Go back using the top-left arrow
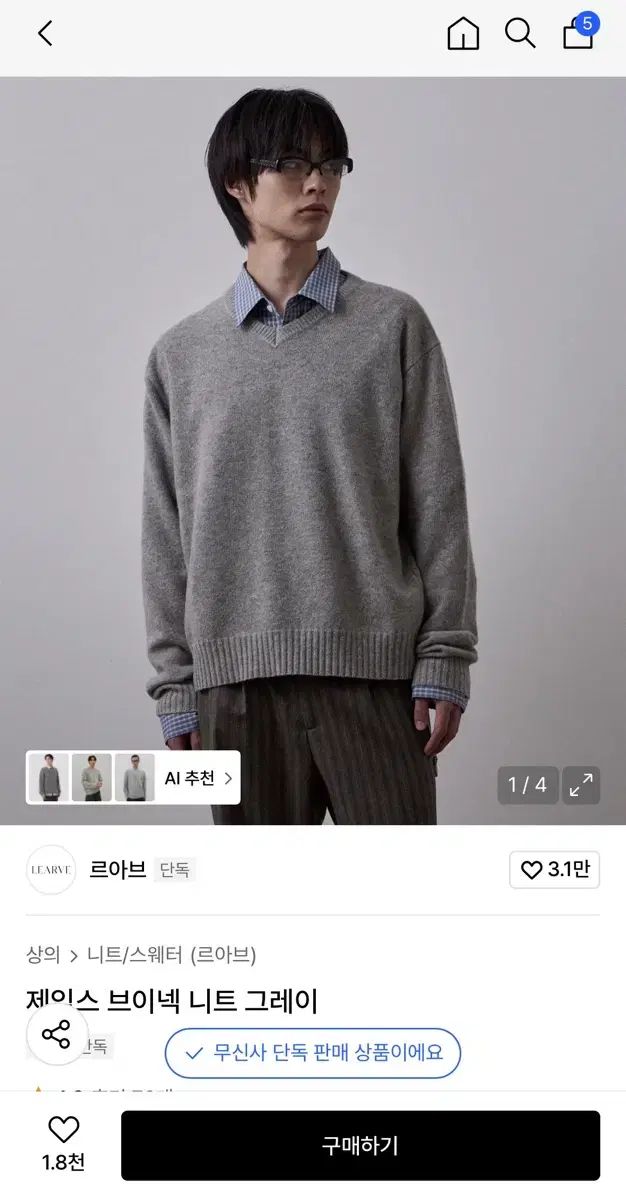The height and width of the screenshot is (1200, 626). click(45, 34)
